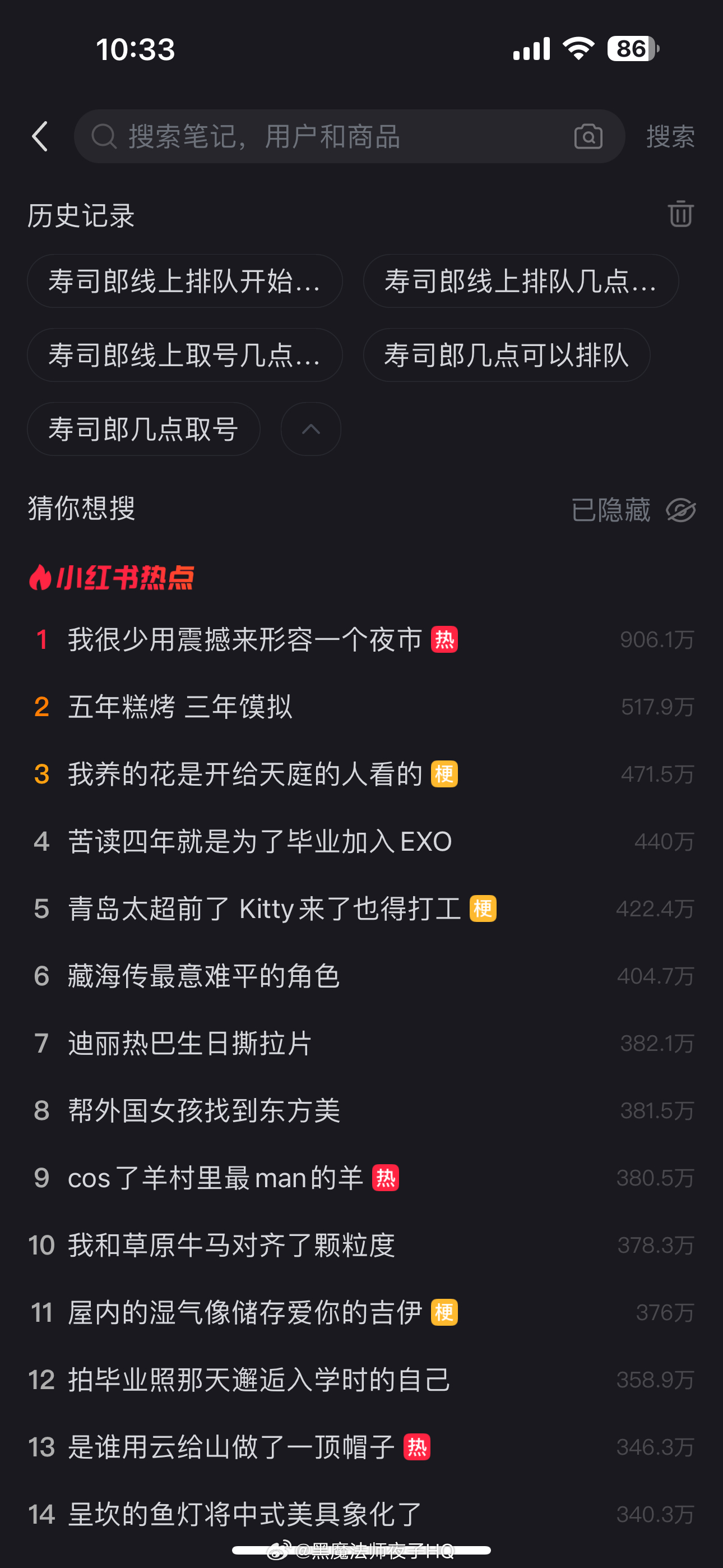Open hot topic 我很少用震撼来形容一个夜市
Screen dimensions: 723x1568
(361, 640)
